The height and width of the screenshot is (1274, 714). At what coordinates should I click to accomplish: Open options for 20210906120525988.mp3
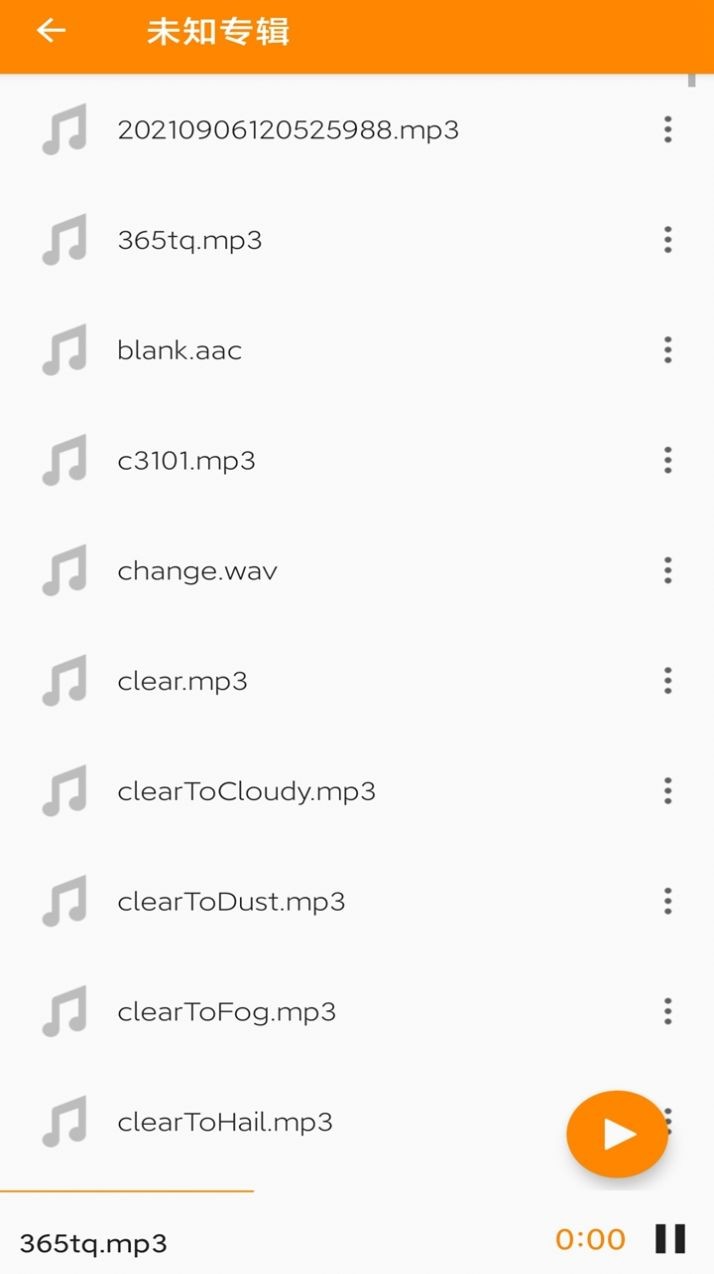tap(667, 130)
